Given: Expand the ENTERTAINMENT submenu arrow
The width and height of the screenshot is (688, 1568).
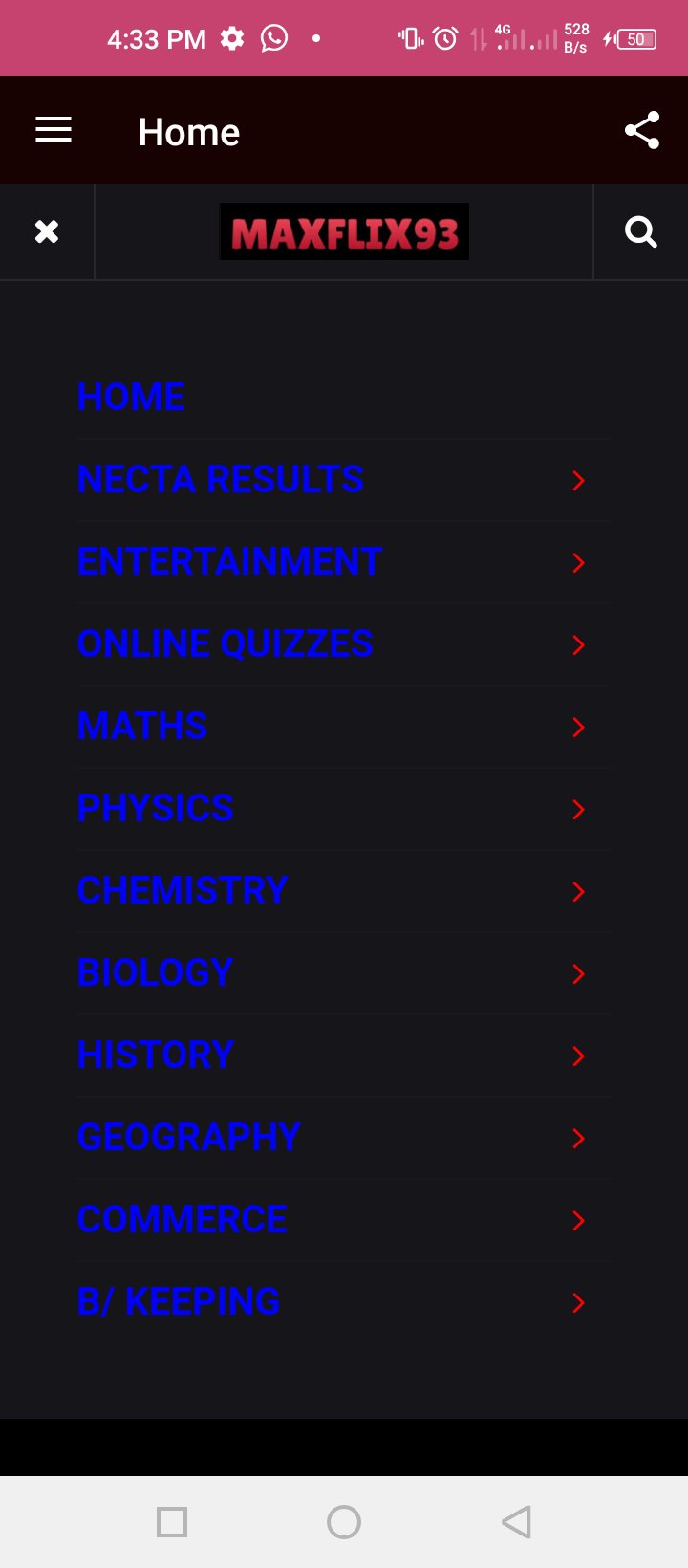Looking at the screenshot, I should (578, 562).
